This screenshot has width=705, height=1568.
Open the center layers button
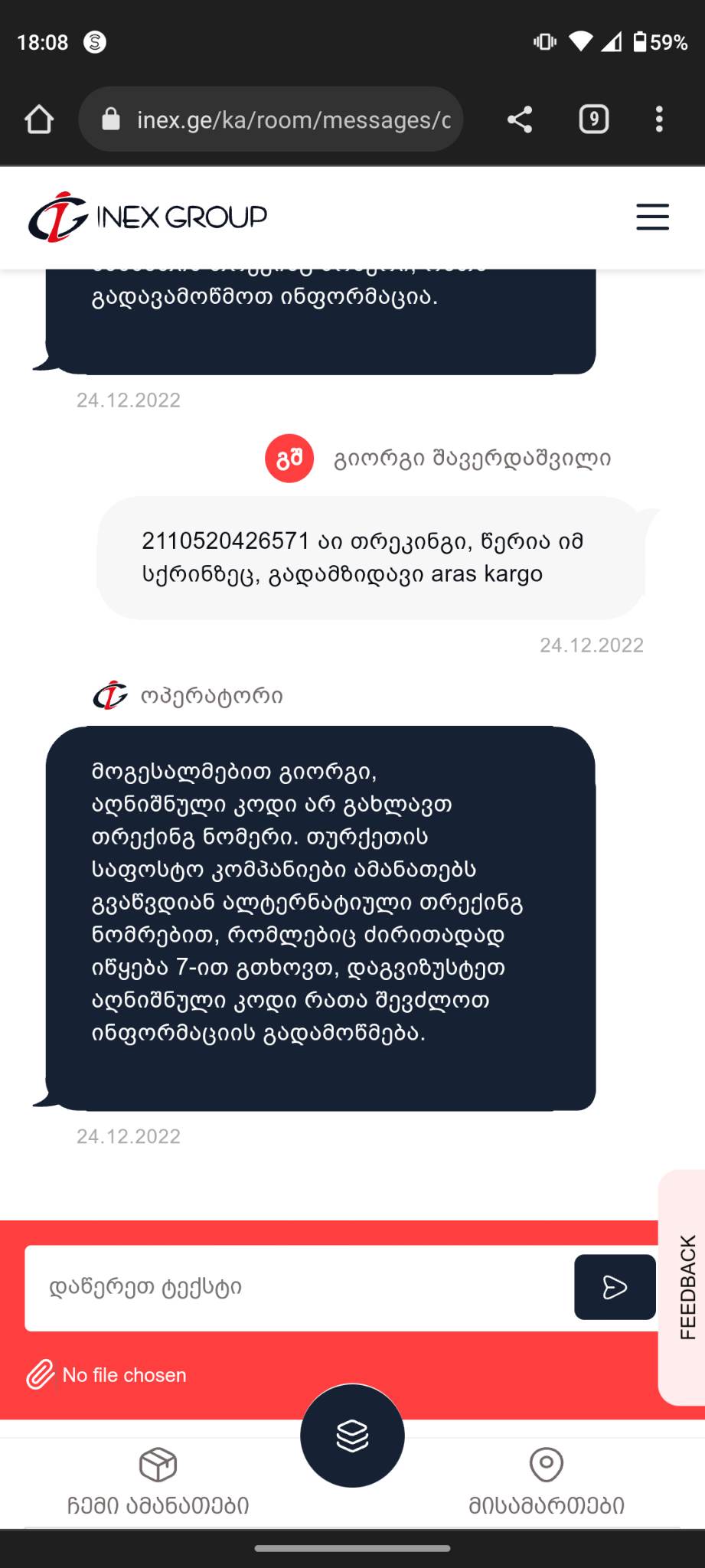click(x=352, y=1436)
